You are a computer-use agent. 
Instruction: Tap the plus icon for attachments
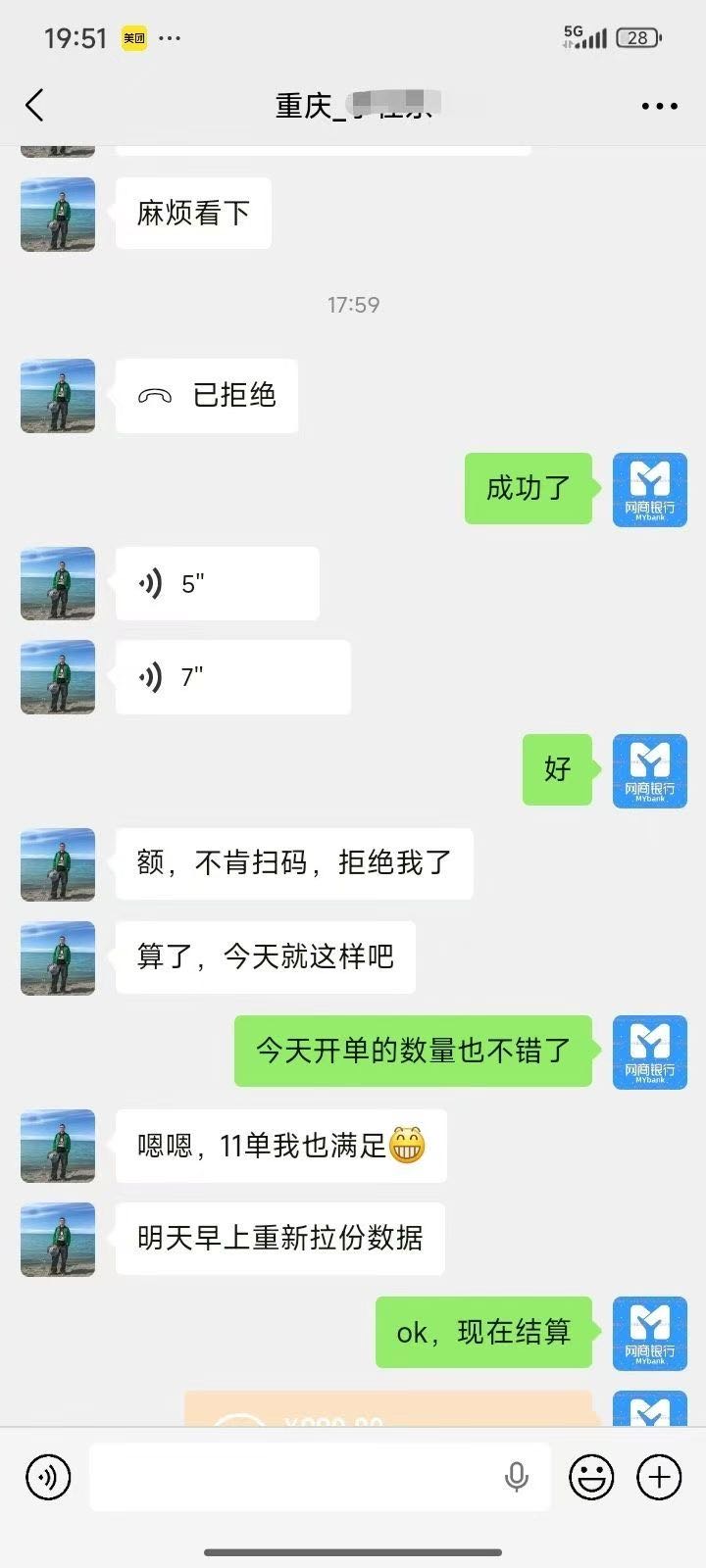coord(658,1477)
